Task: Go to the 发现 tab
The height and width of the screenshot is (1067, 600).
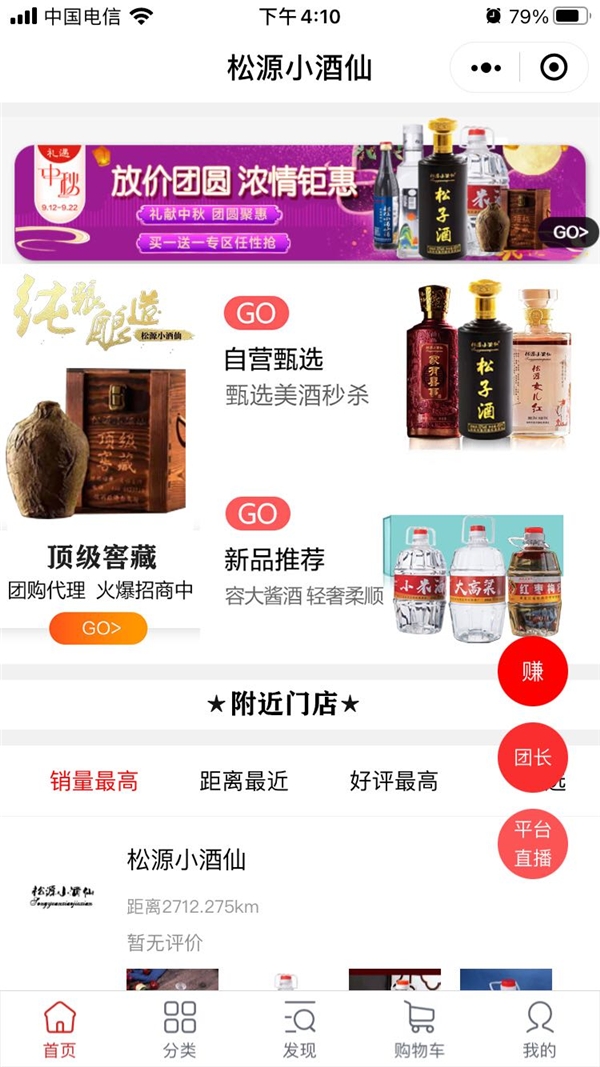Action: coord(300,1030)
